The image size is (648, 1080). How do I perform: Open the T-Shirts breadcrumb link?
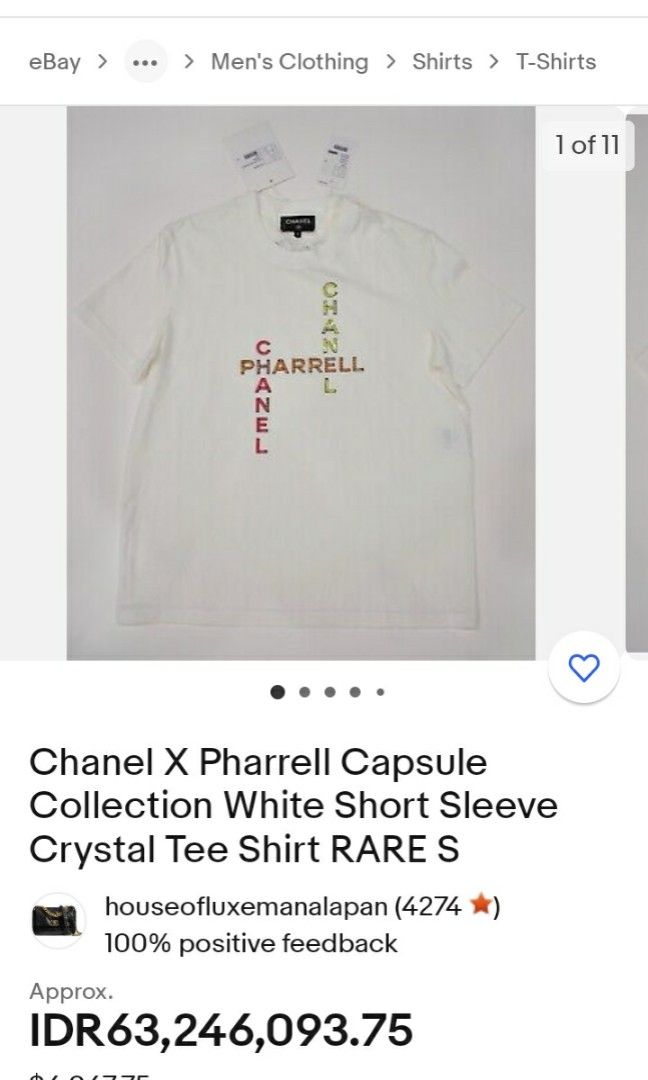point(556,62)
